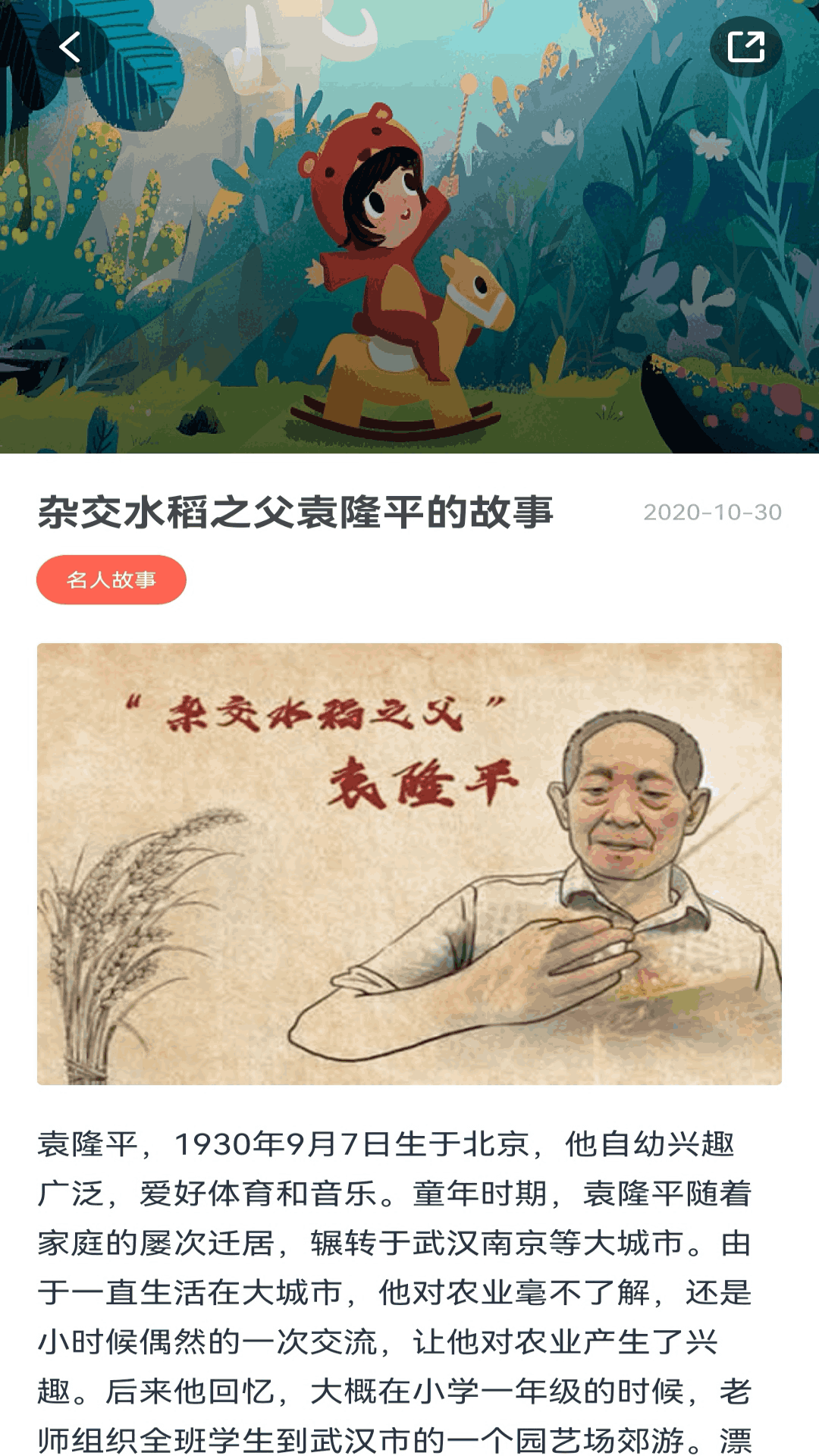Tap the hero banner with the rocking-horse girl
Screen dimensions: 819x1456
point(409,227)
